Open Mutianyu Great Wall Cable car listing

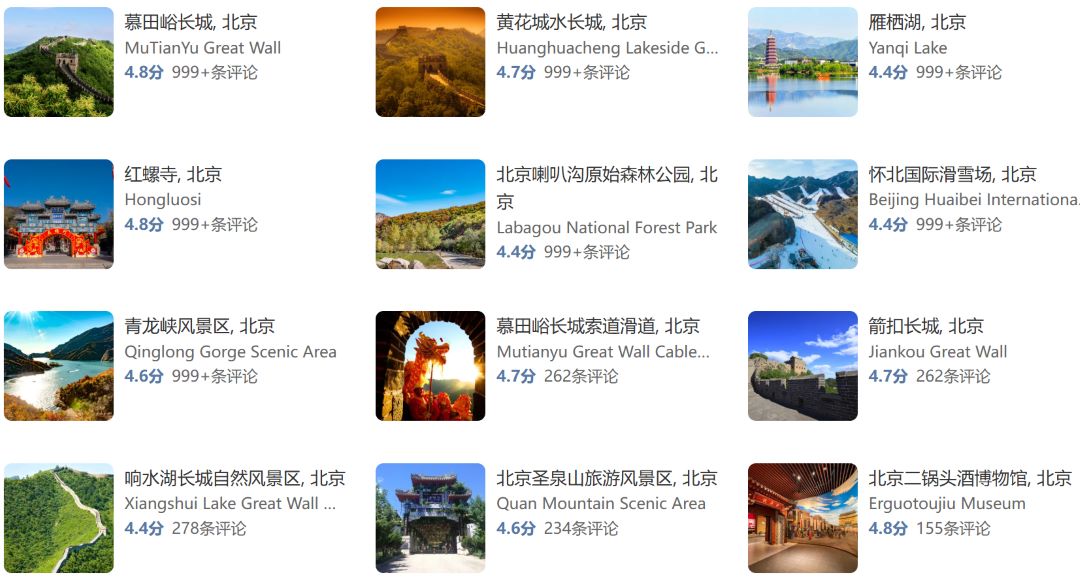coord(597,327)
